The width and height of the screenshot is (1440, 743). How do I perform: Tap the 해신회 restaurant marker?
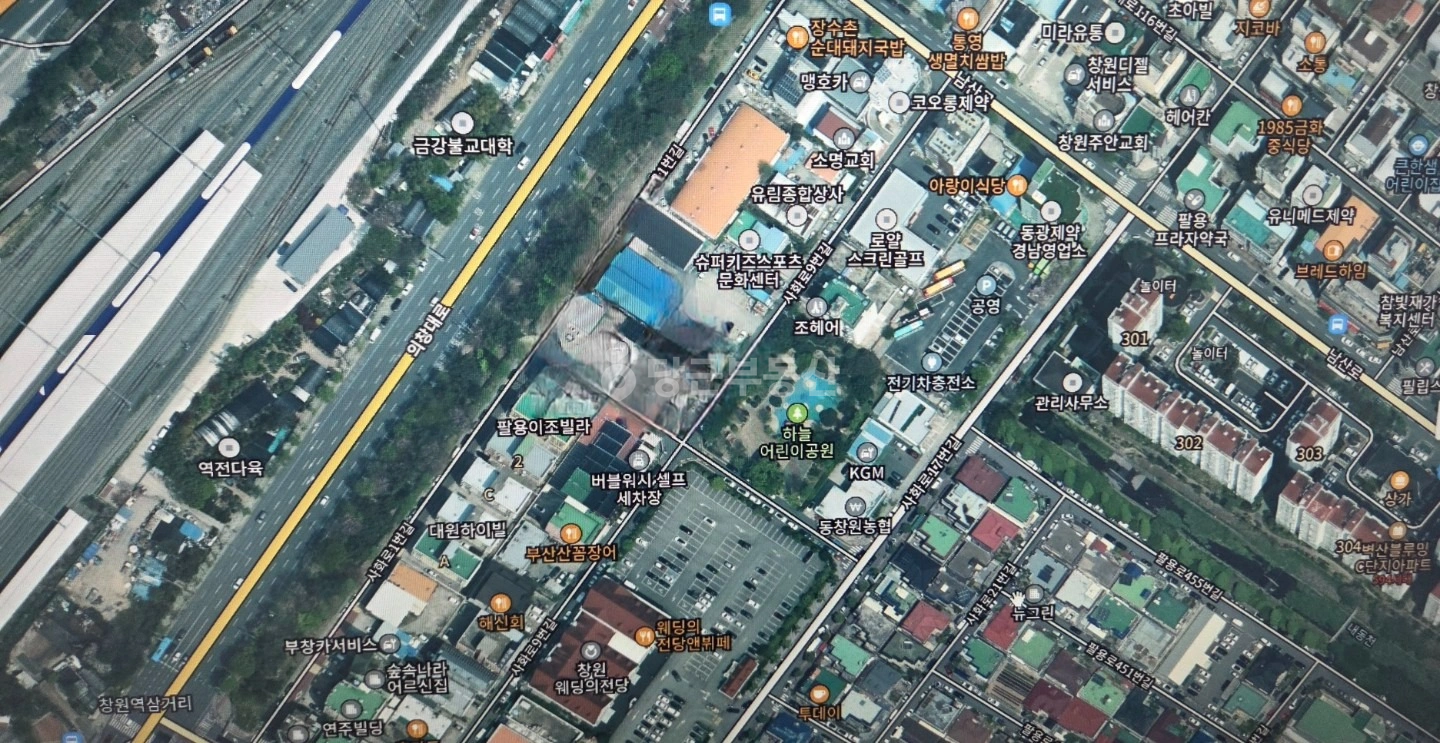500,602
